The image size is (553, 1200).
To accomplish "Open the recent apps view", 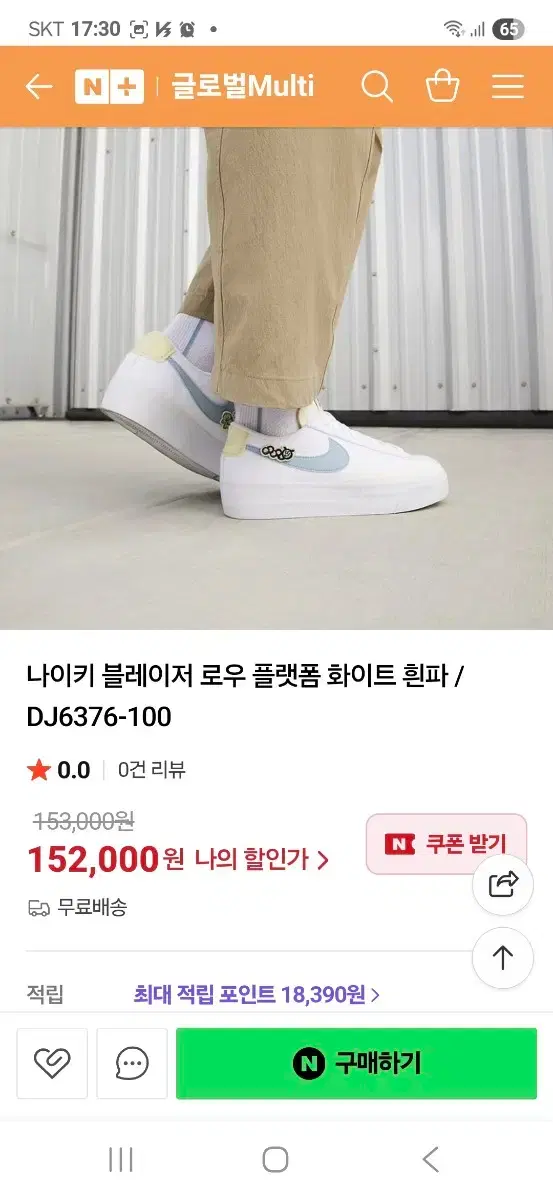I will pos(121,1160).
